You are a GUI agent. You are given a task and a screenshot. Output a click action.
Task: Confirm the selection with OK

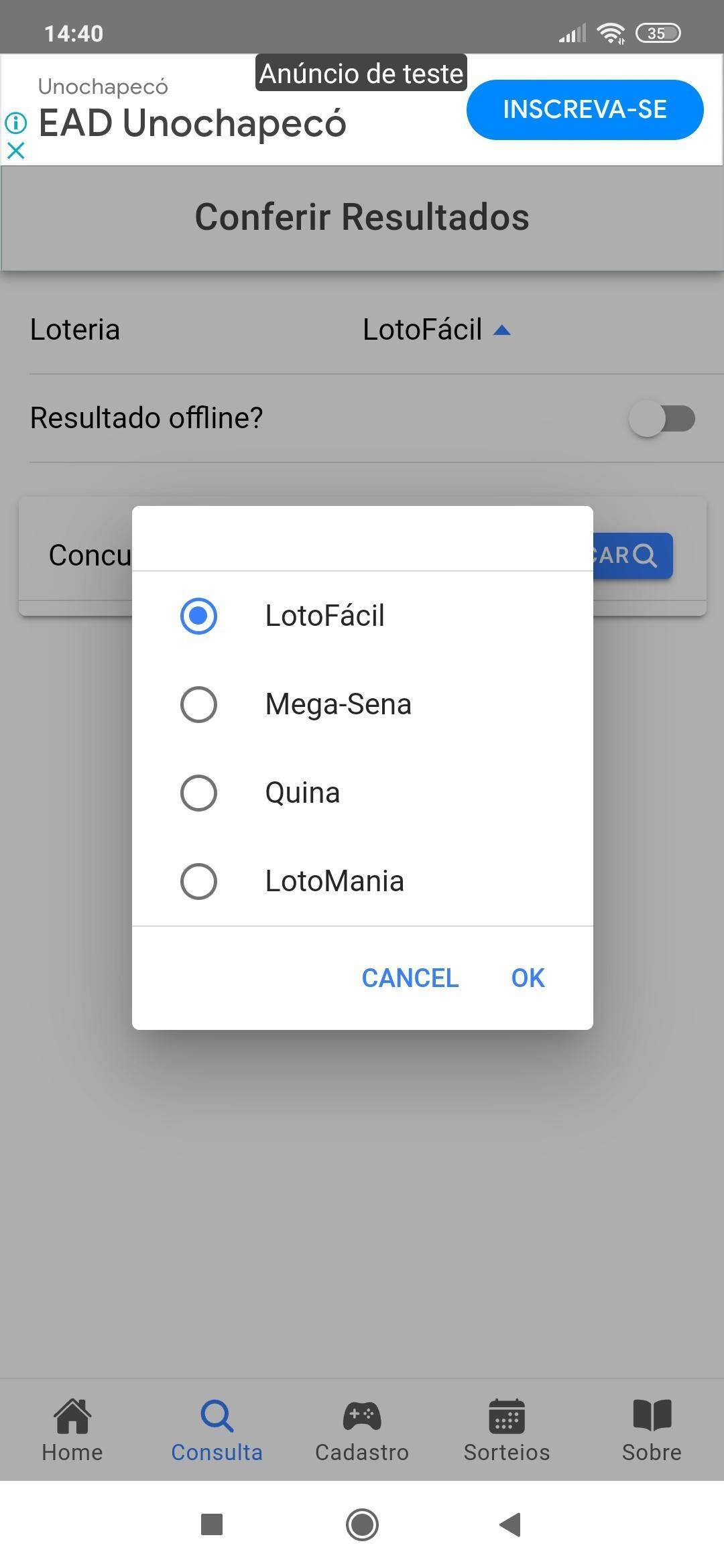click(x=528, y=978)
